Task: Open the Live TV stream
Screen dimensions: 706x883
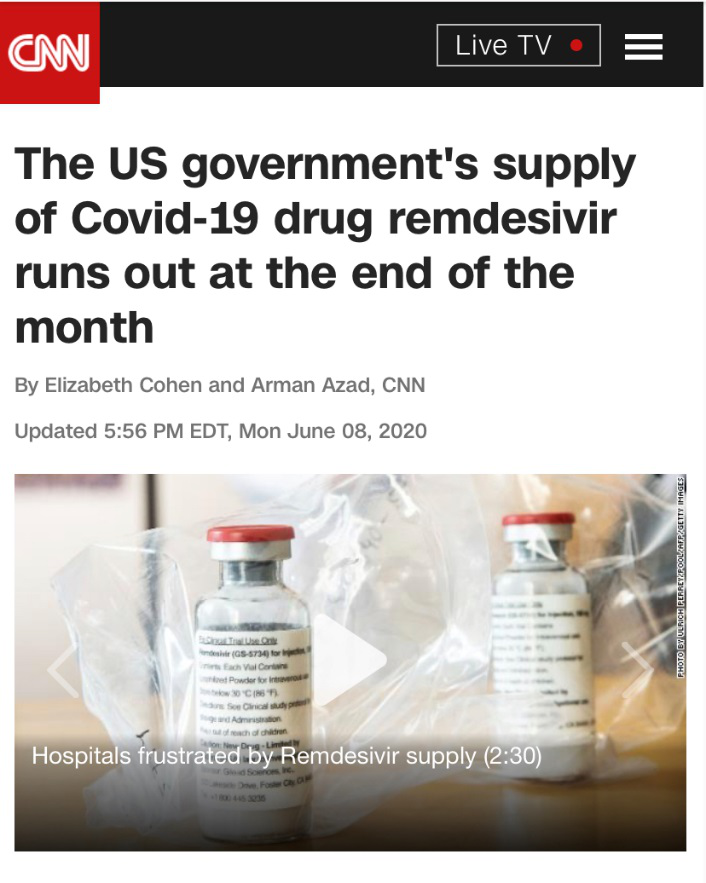Action: point(518,45)
